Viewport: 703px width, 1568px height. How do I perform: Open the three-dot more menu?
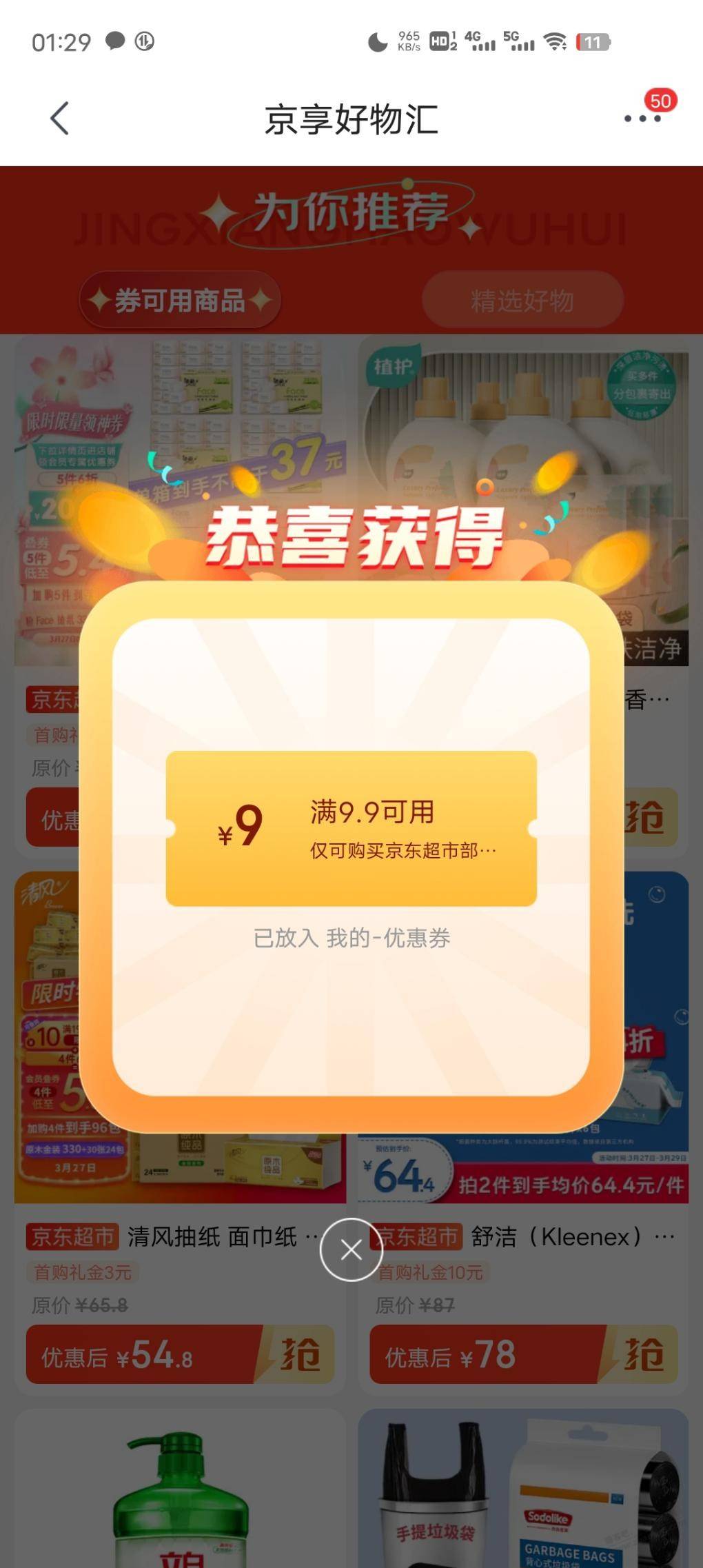click(642, 119)
